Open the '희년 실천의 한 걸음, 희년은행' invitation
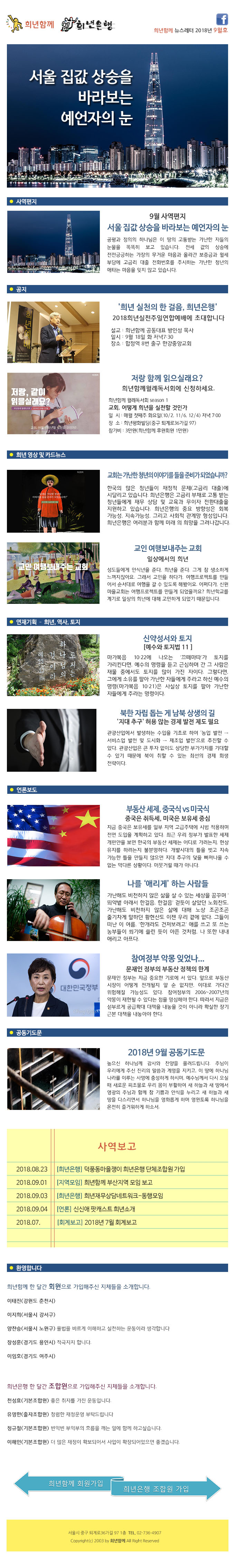The image size is (235, 1568). tap(167, 307)
